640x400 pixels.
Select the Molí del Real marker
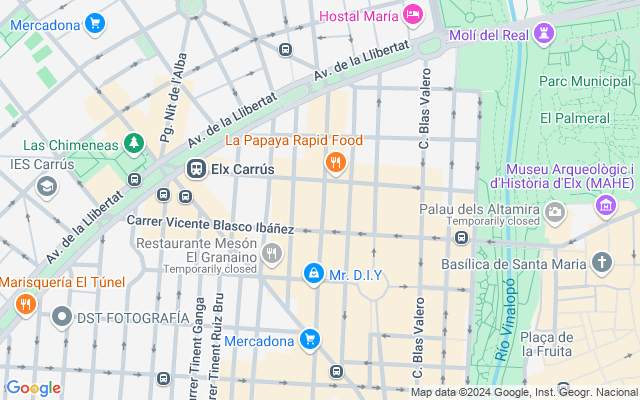coord(545,33)
